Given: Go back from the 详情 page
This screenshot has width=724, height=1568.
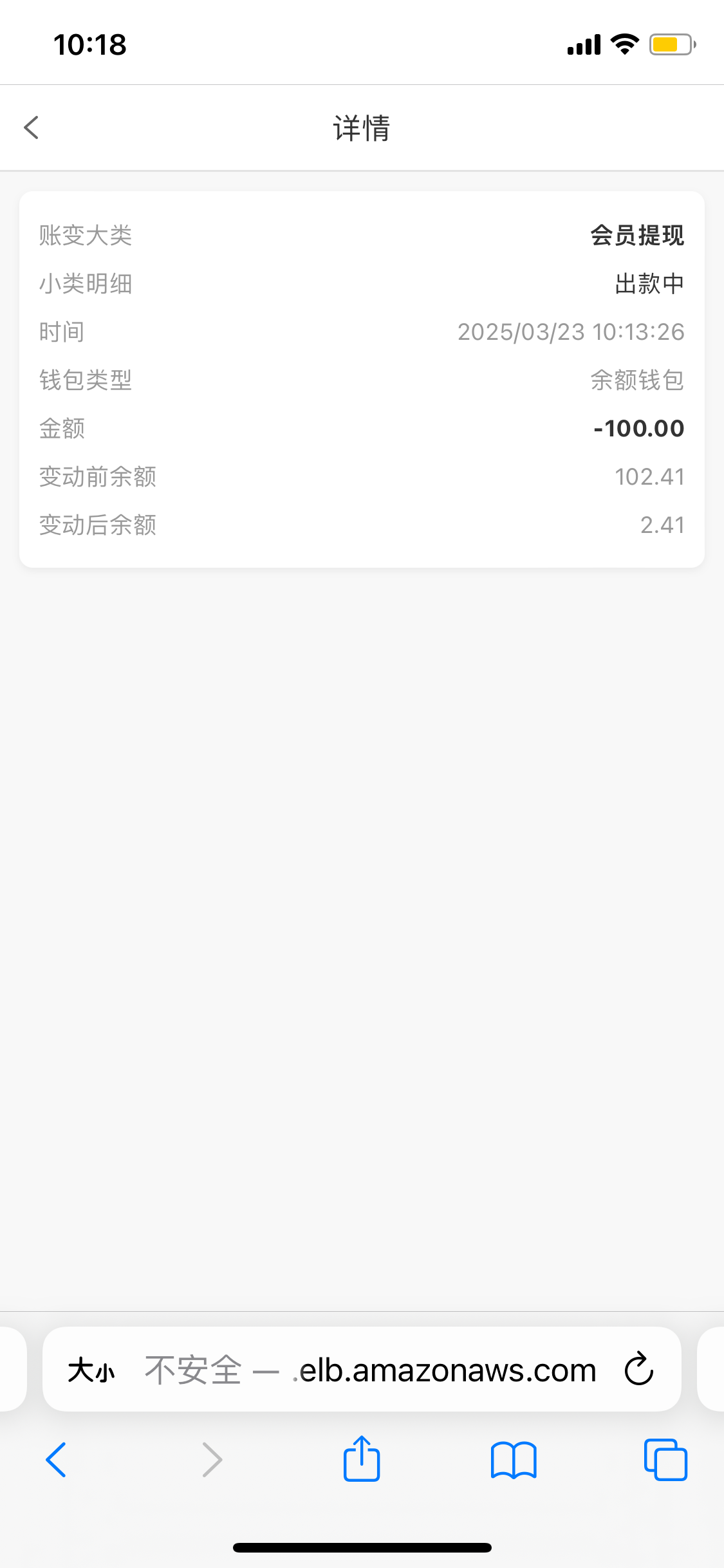Looking at the screenshot, I should coord(32,127).
